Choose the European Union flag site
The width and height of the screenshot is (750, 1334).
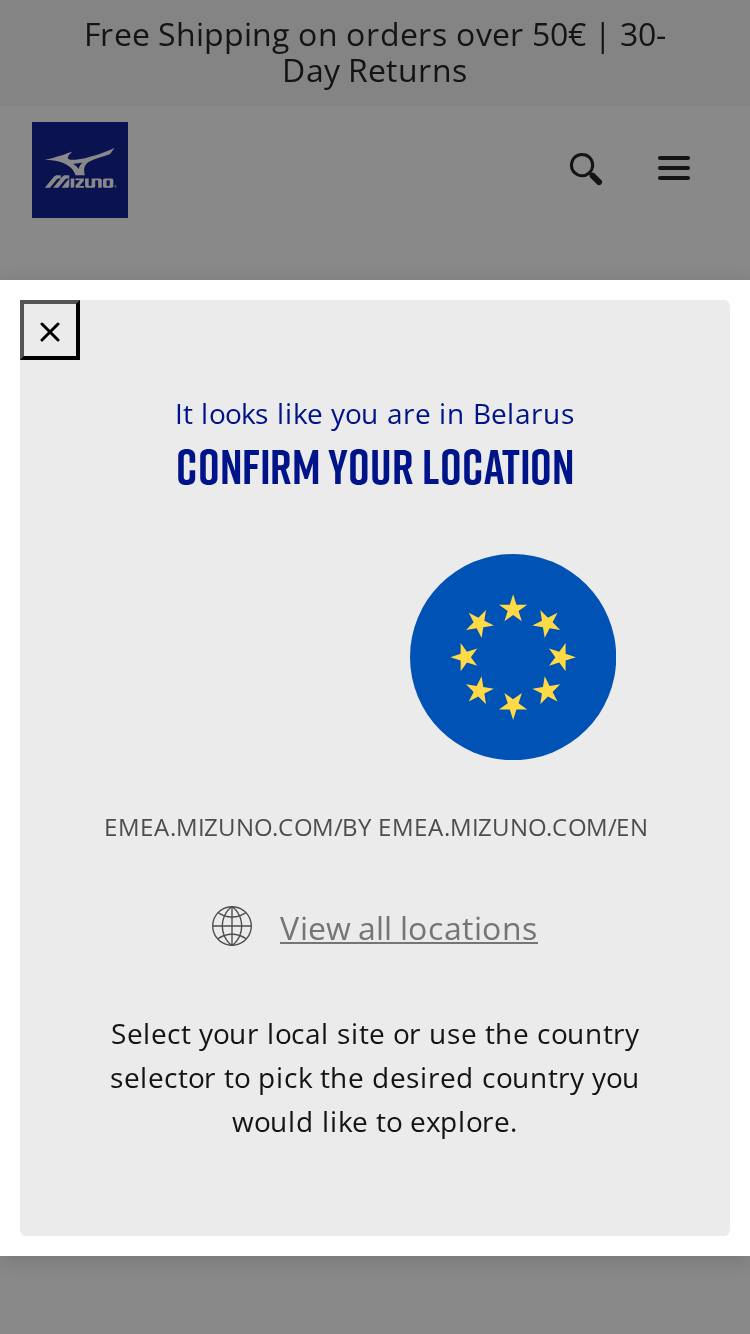click(513, 657)
